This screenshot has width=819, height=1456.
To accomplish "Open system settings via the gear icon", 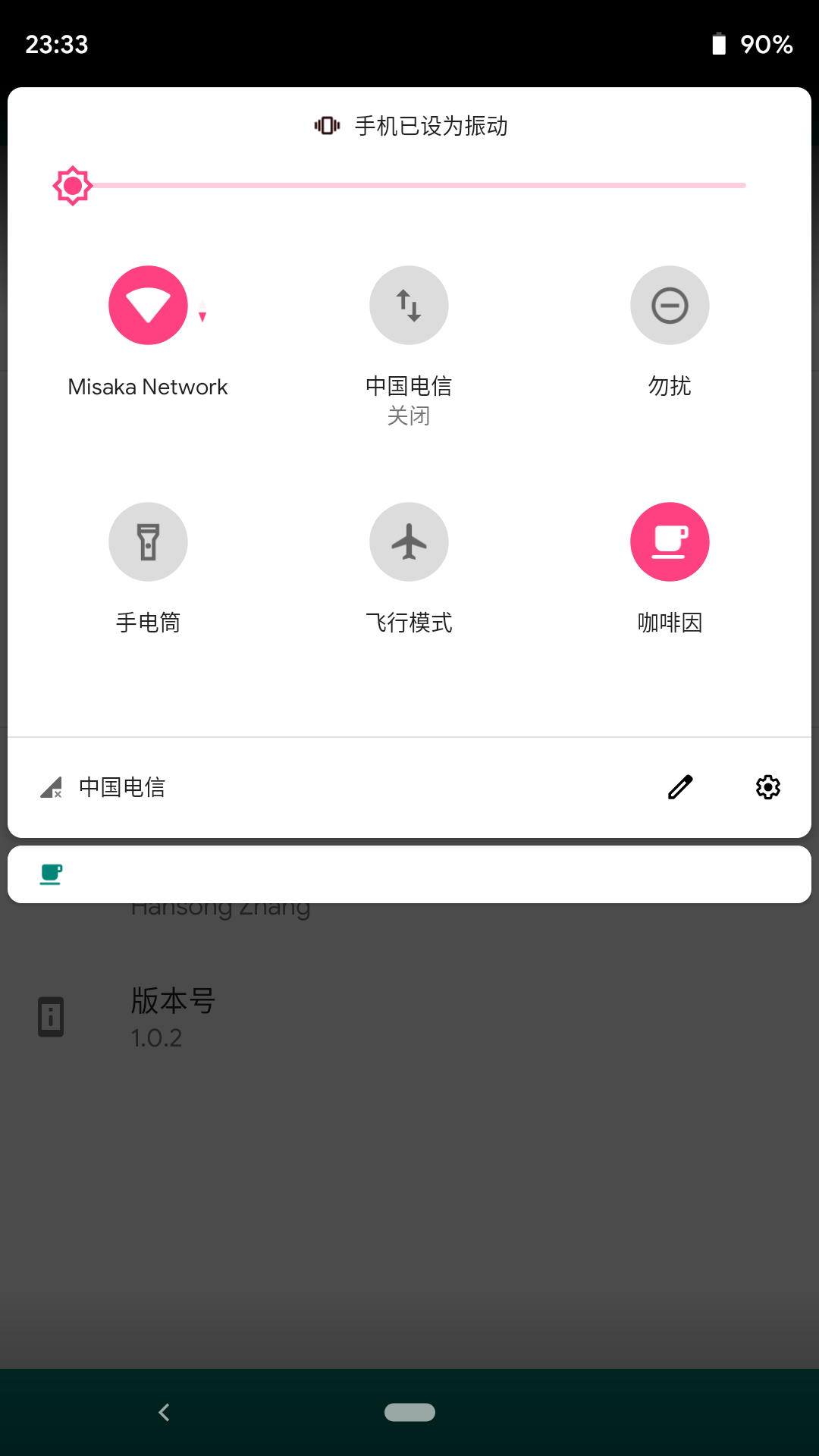I will pos(768,787).
